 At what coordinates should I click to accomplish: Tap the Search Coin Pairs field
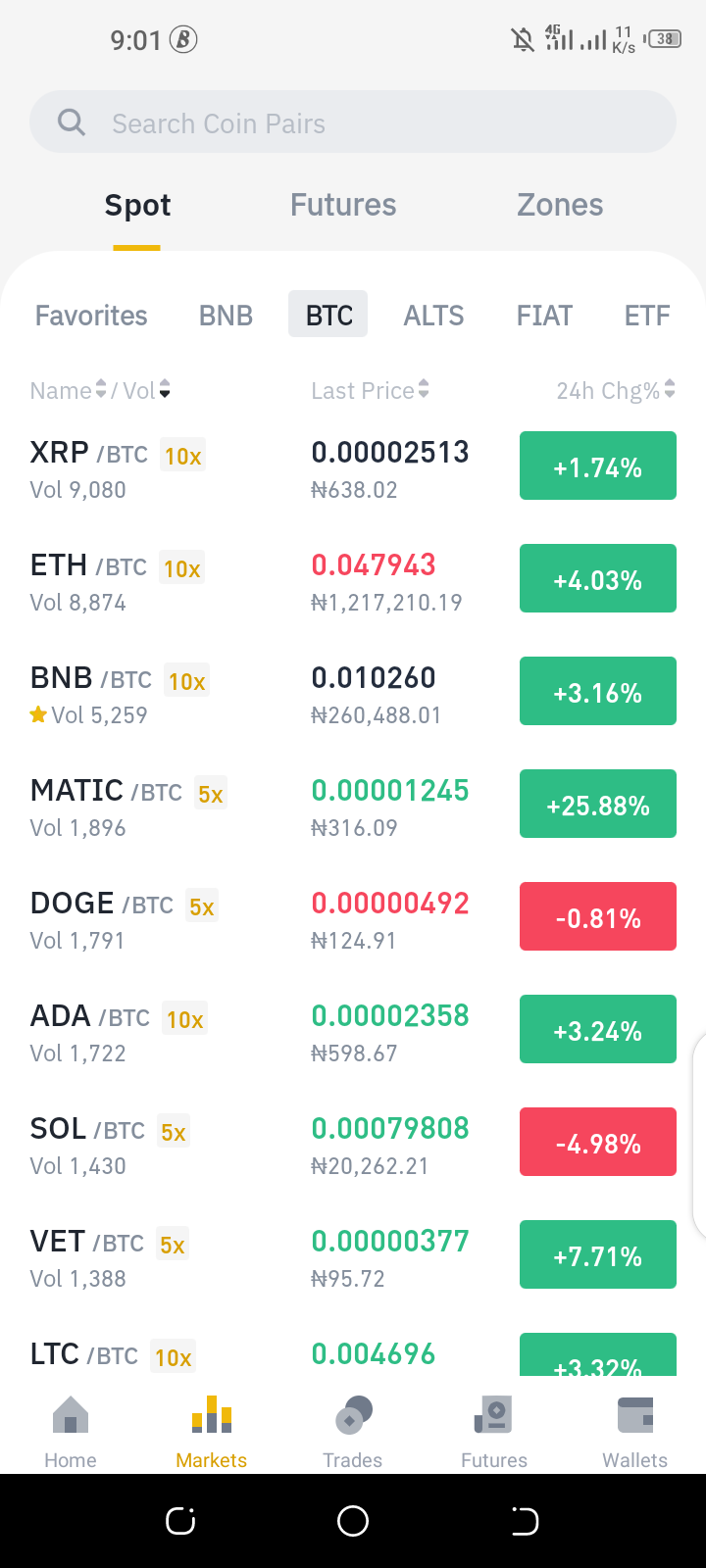(x=353, y=122)
